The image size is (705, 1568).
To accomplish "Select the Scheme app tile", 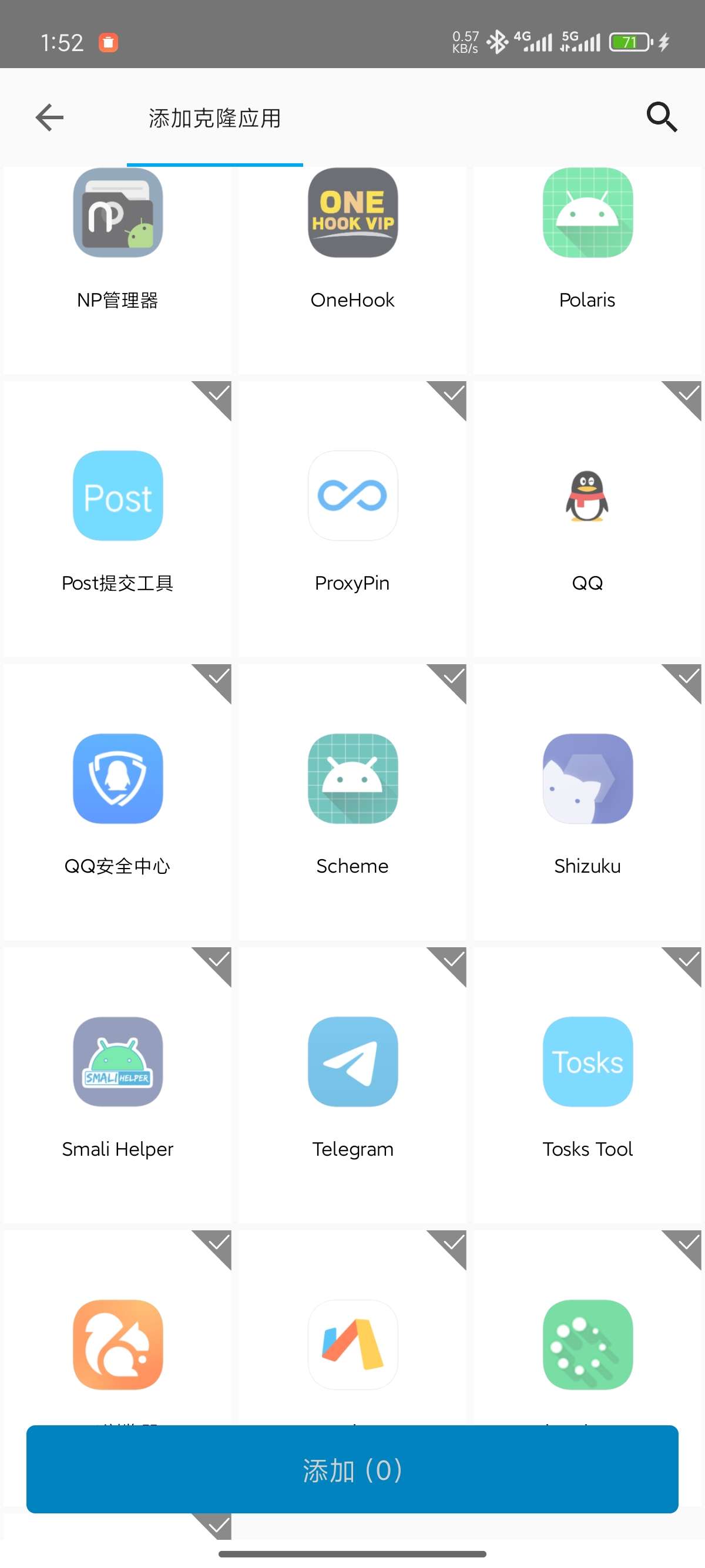I will pyautogui.click(x=352, y=802).
